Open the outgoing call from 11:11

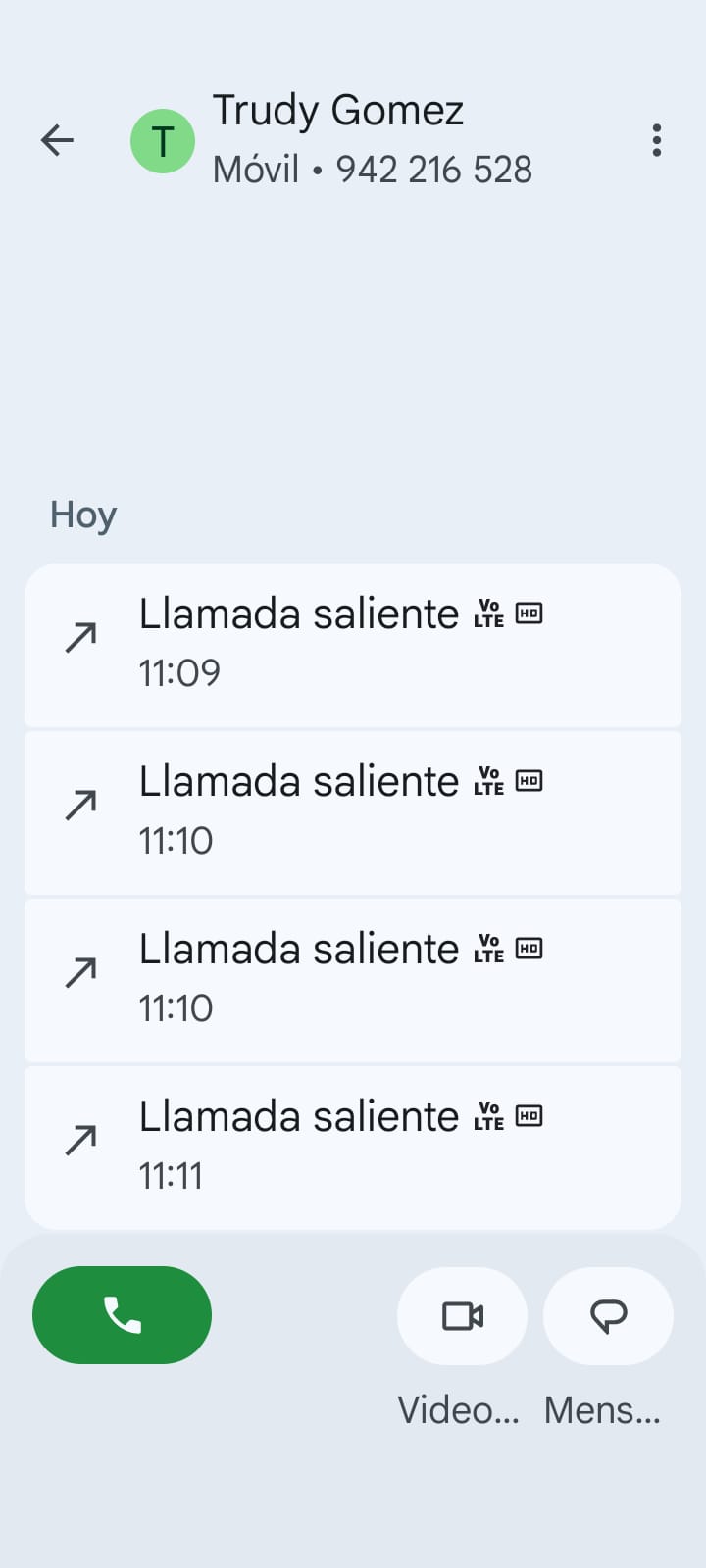coord(353,1147)
